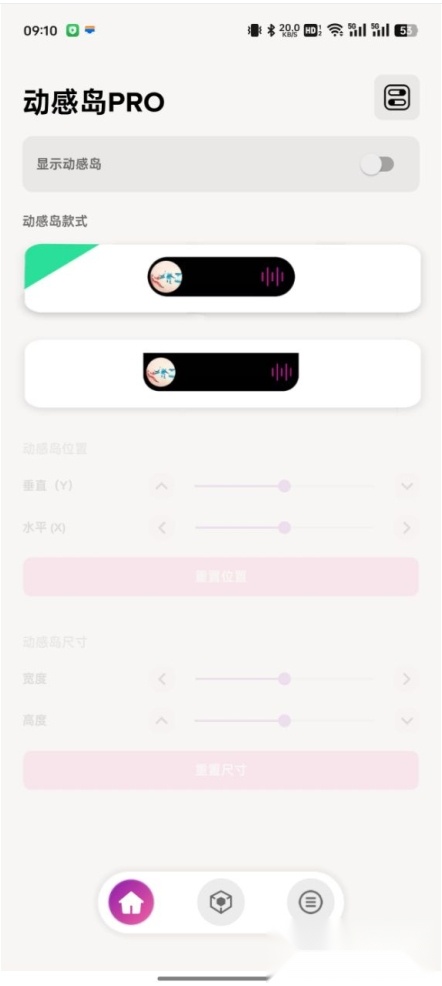Open the settings toggle icon beside 动感岛PRO
Viewport: 442px width, 986px height.
[x=397, y=97]
